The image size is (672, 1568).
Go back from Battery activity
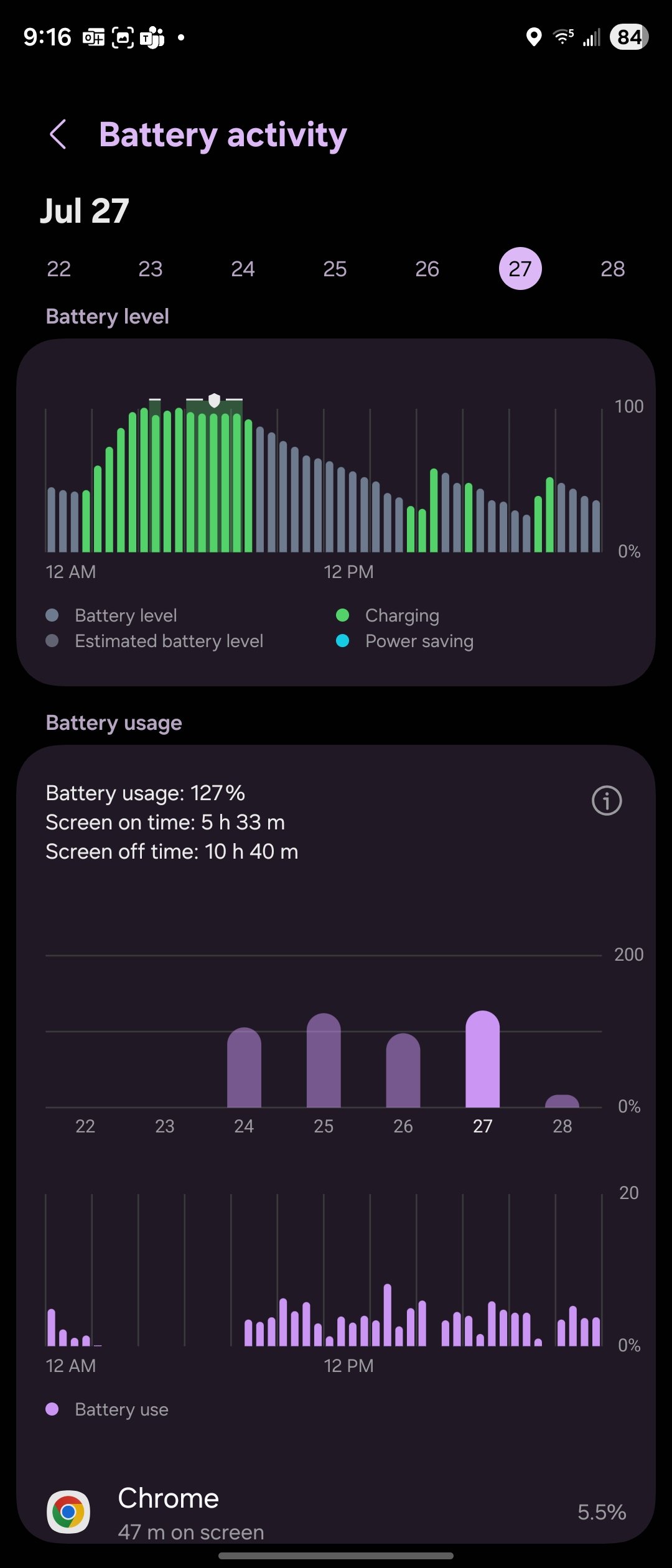[58, 134]
